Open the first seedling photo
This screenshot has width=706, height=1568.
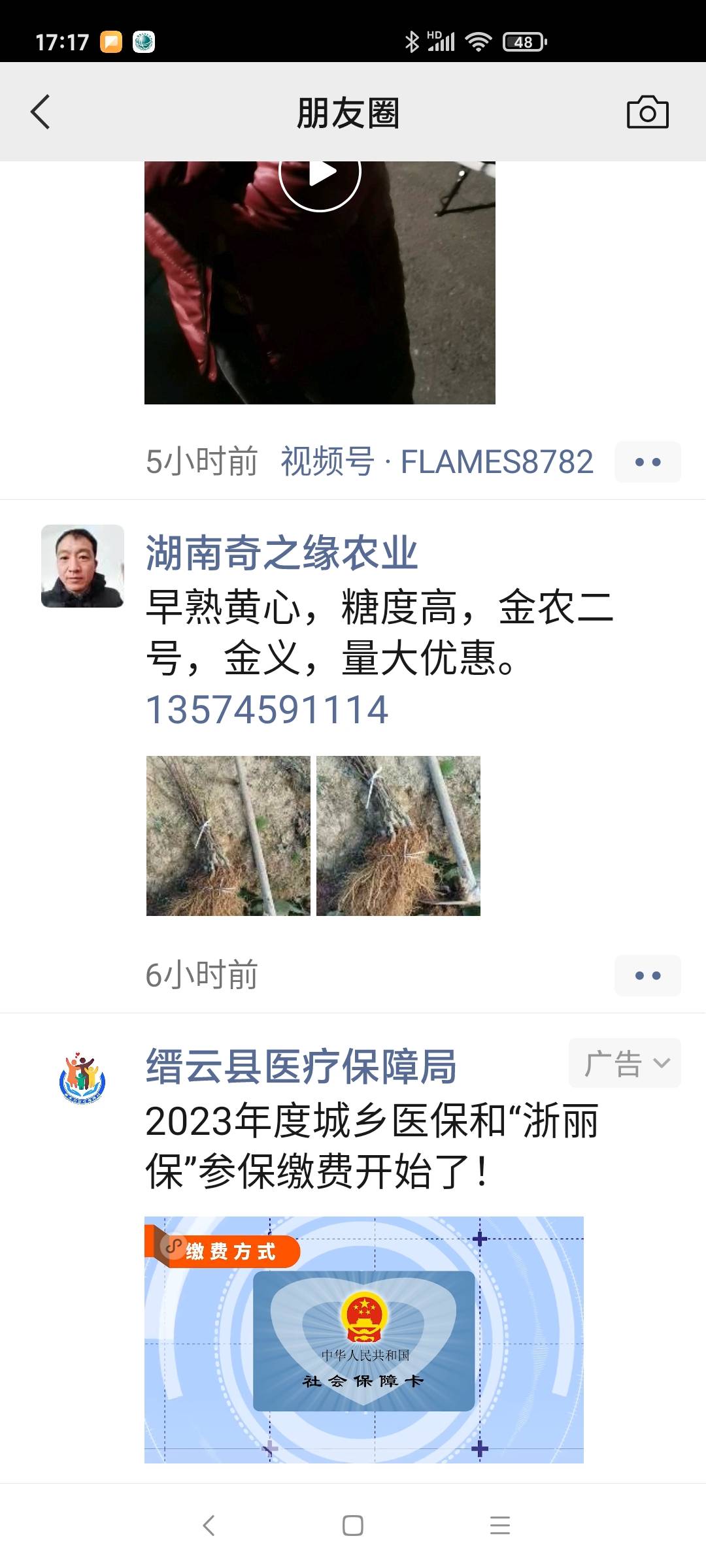(228, 836)
